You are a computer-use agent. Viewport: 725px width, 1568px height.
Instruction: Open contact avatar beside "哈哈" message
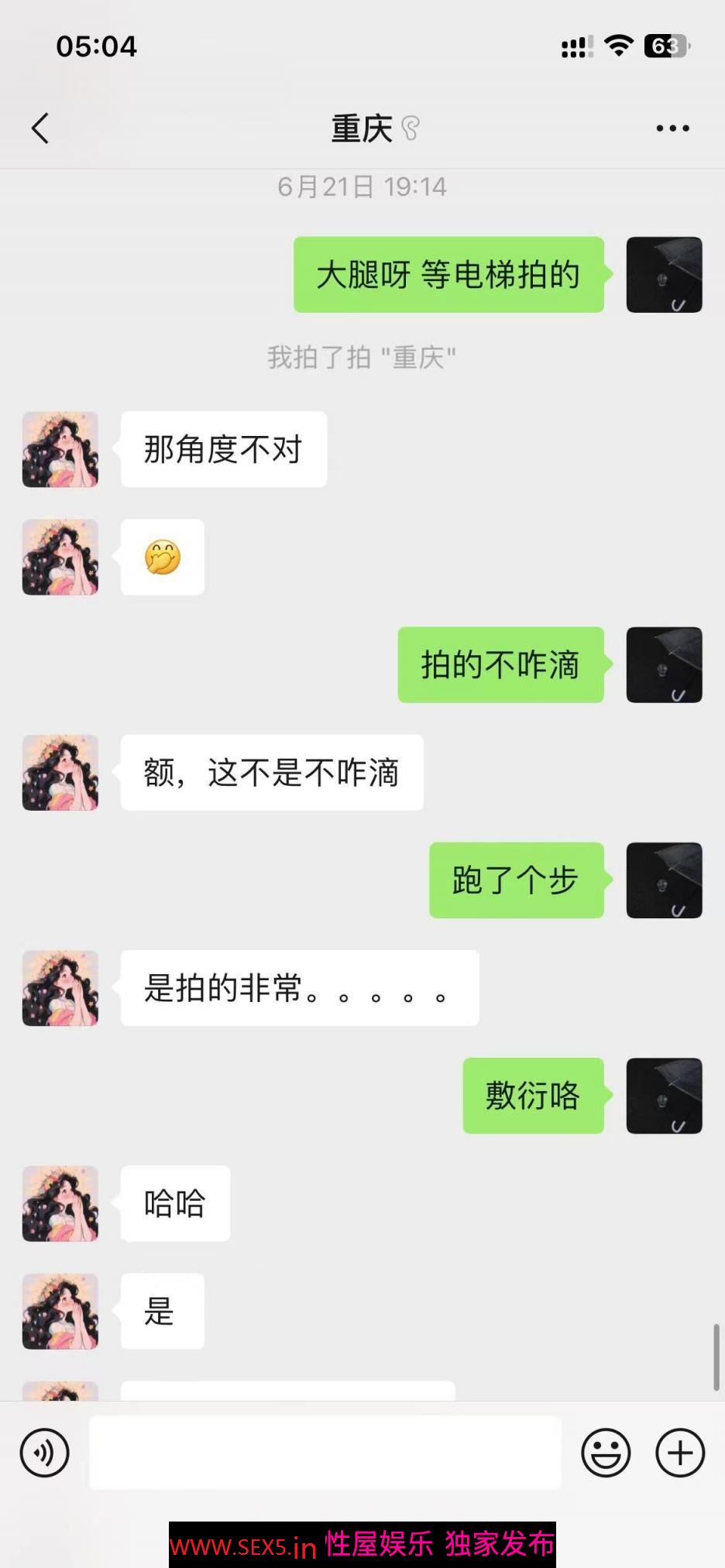(x=60, y=1203)
